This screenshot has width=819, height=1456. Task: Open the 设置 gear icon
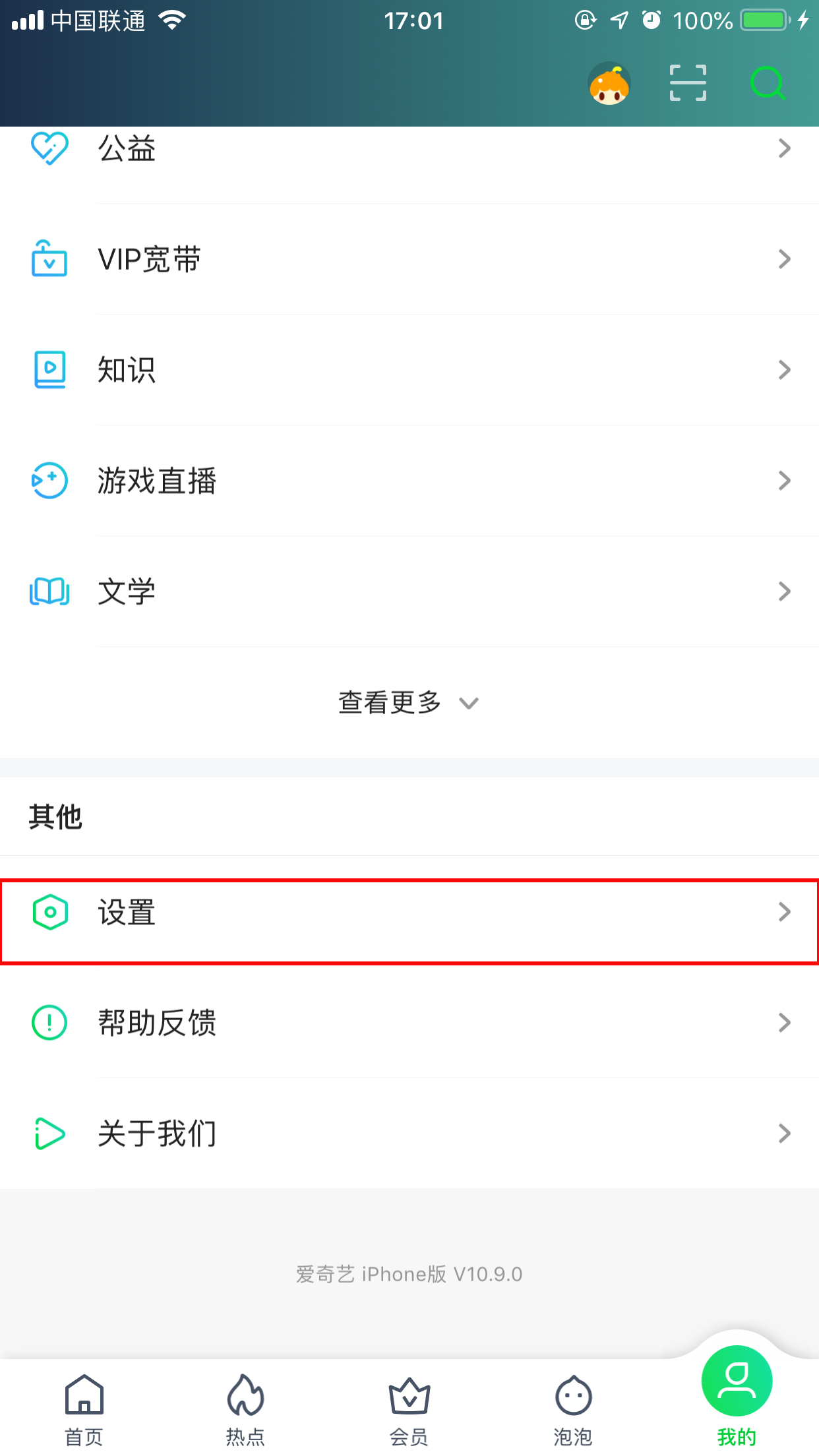point(49,912)
